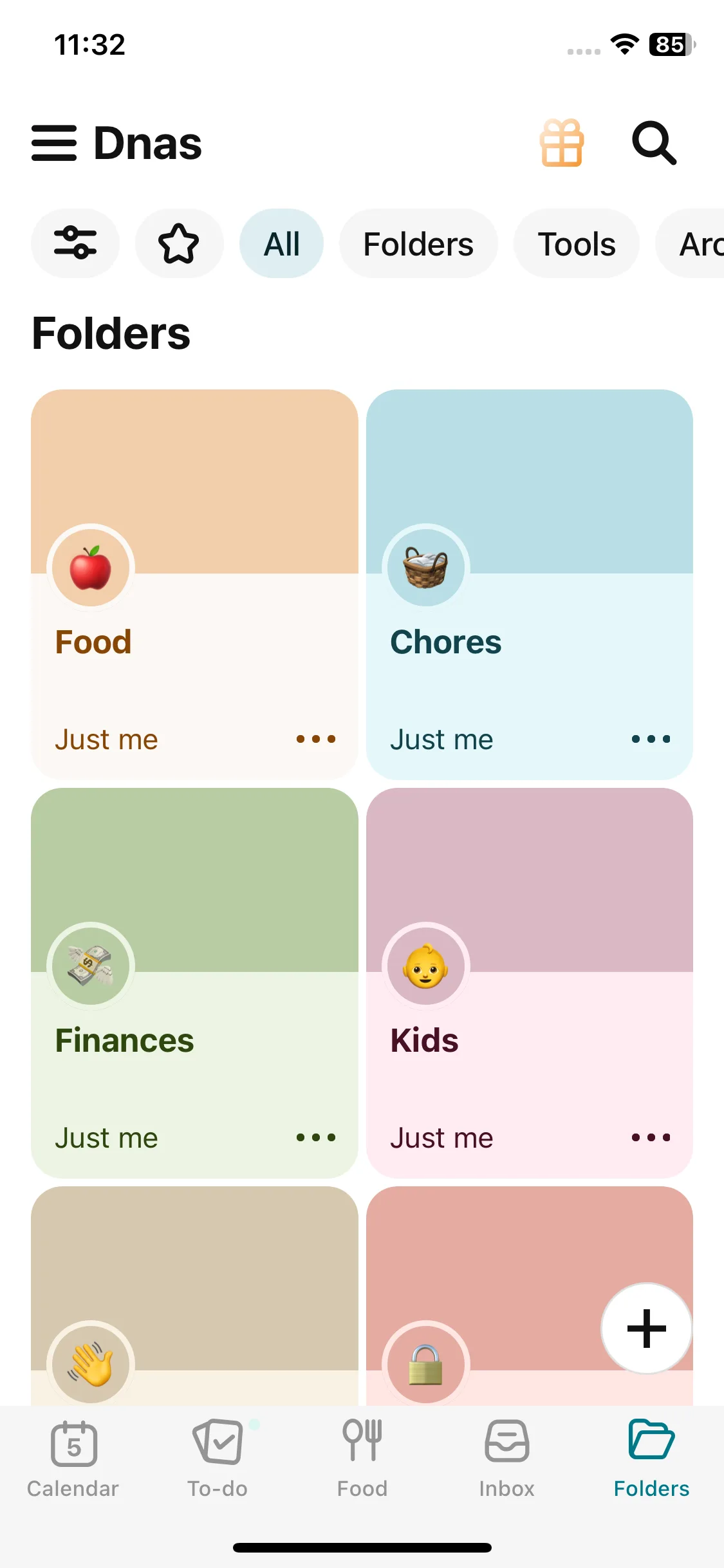The image size is (724, 1568).
Task: Open more options for Chores folder
Action: [x=651, y=739]
